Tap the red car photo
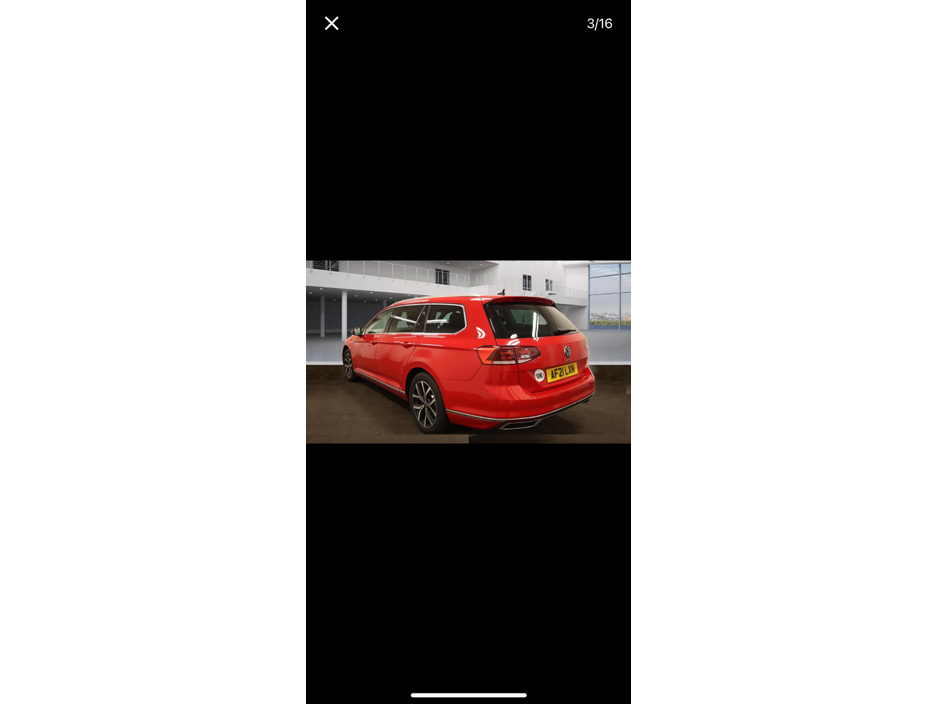Image resolution: width=938 pixels, height=704 pixels. (x=468, y=351)
